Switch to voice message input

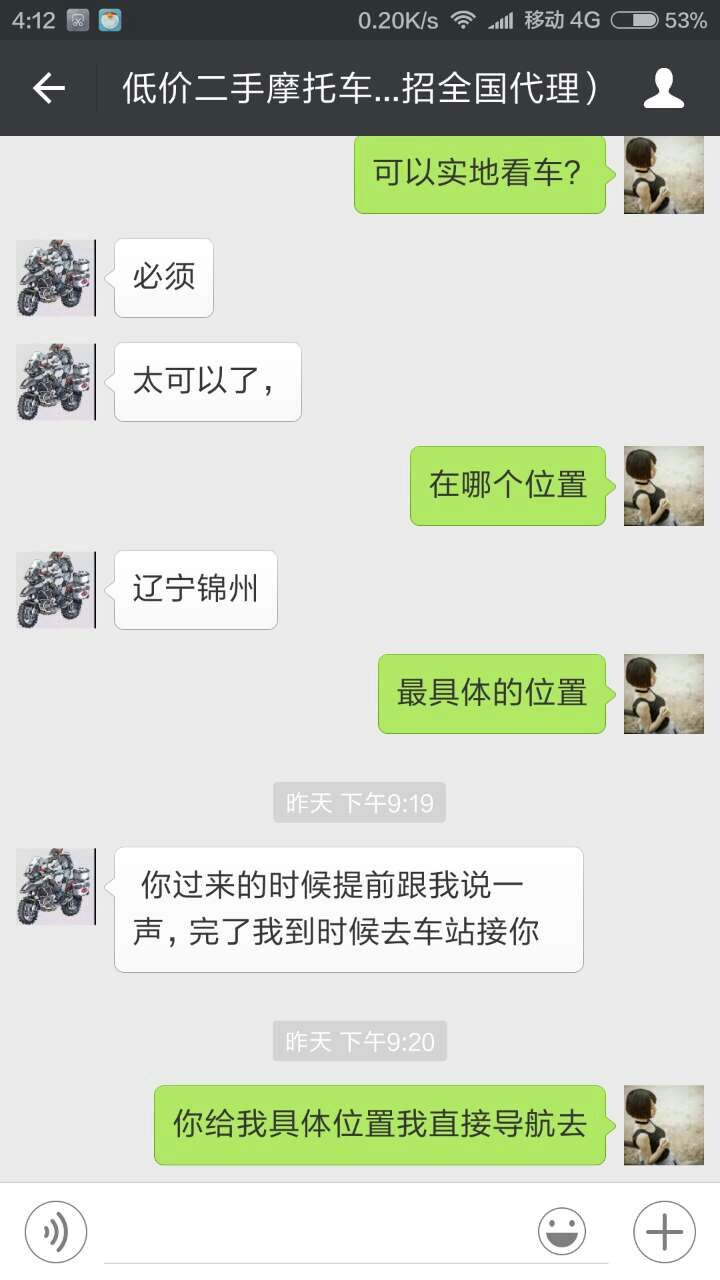coord(56,1231)
